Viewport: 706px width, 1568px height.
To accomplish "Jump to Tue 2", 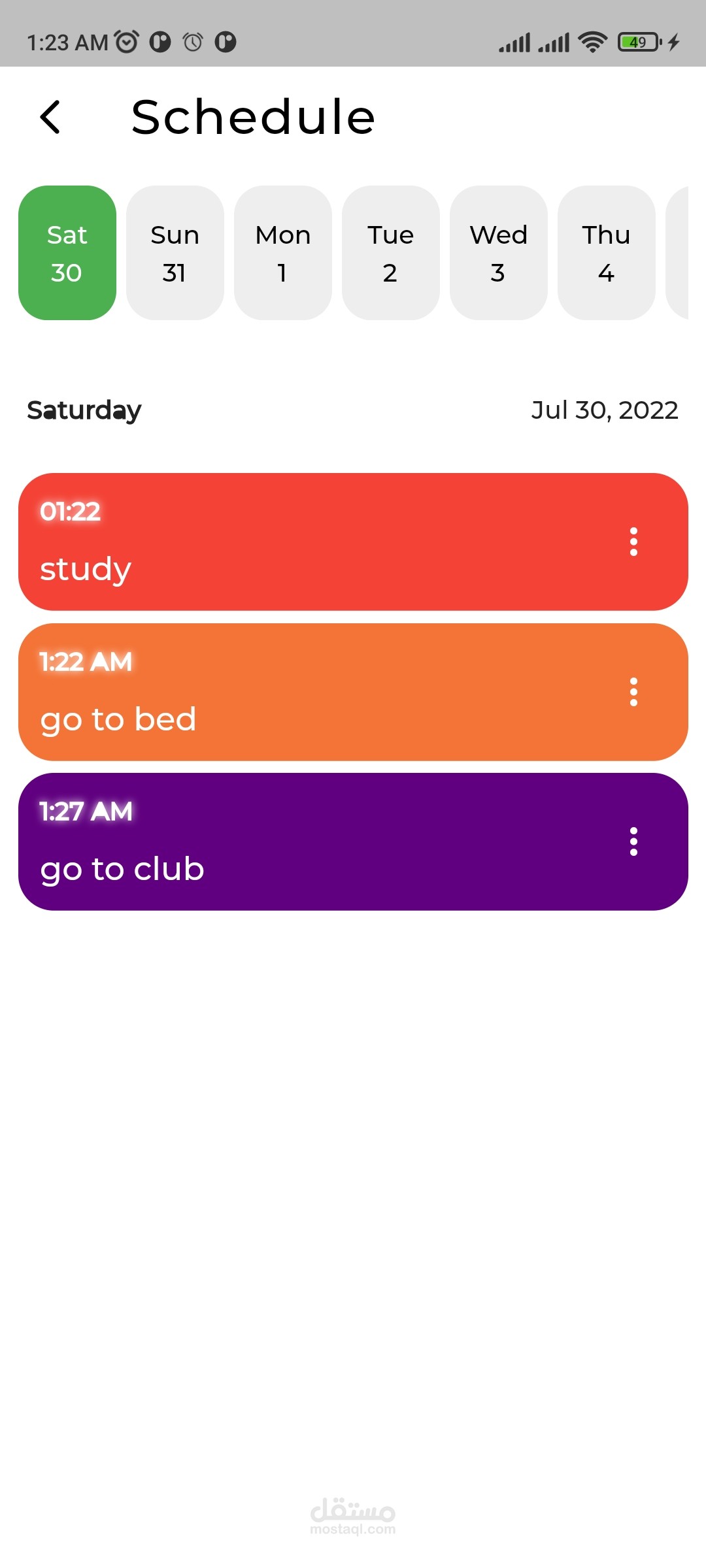I will click(391, 253).
